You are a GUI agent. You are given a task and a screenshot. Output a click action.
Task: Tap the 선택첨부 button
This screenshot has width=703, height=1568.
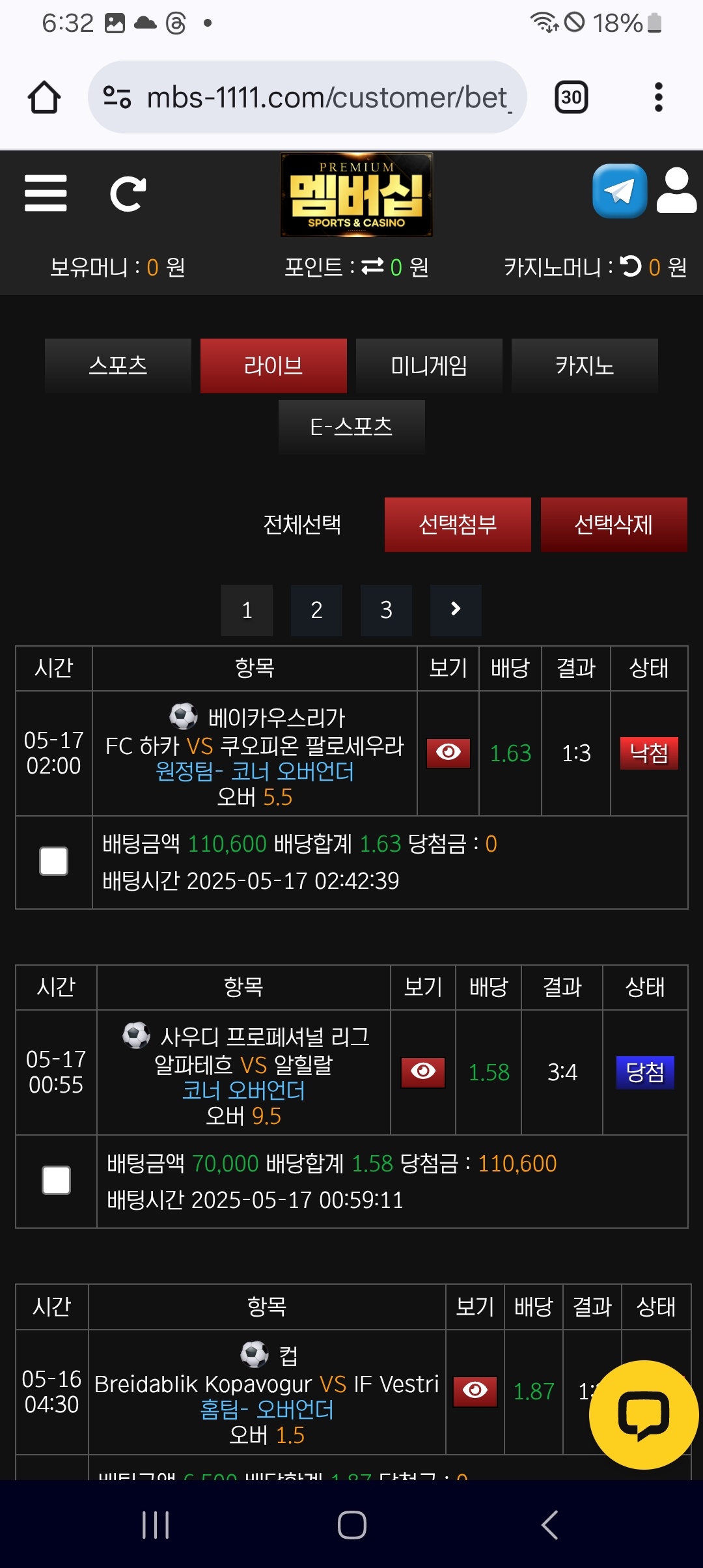coord(458,525)
